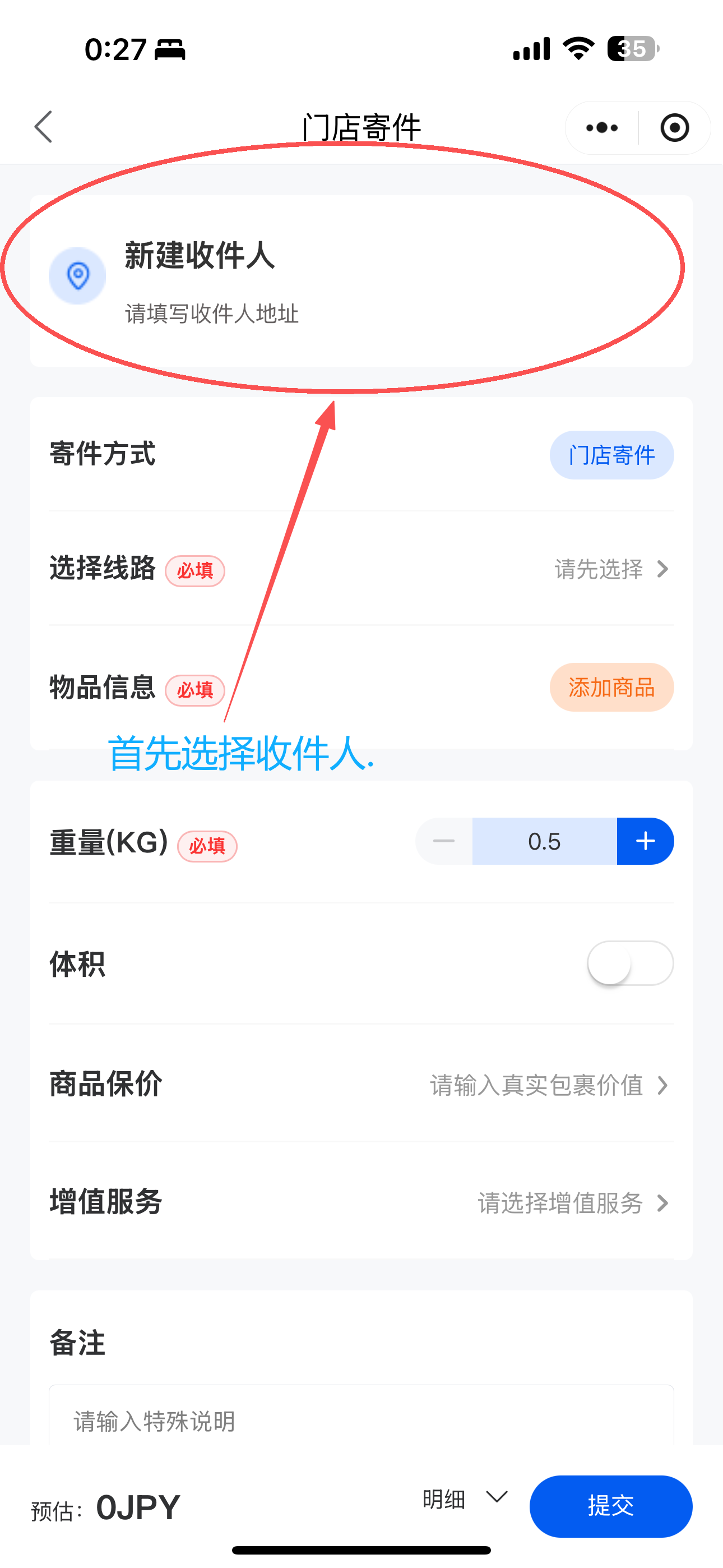The height and width of the screenshot is (1568, 723).
Task: Expand the 明细 cost breakdown
Action: [466, 1499]
